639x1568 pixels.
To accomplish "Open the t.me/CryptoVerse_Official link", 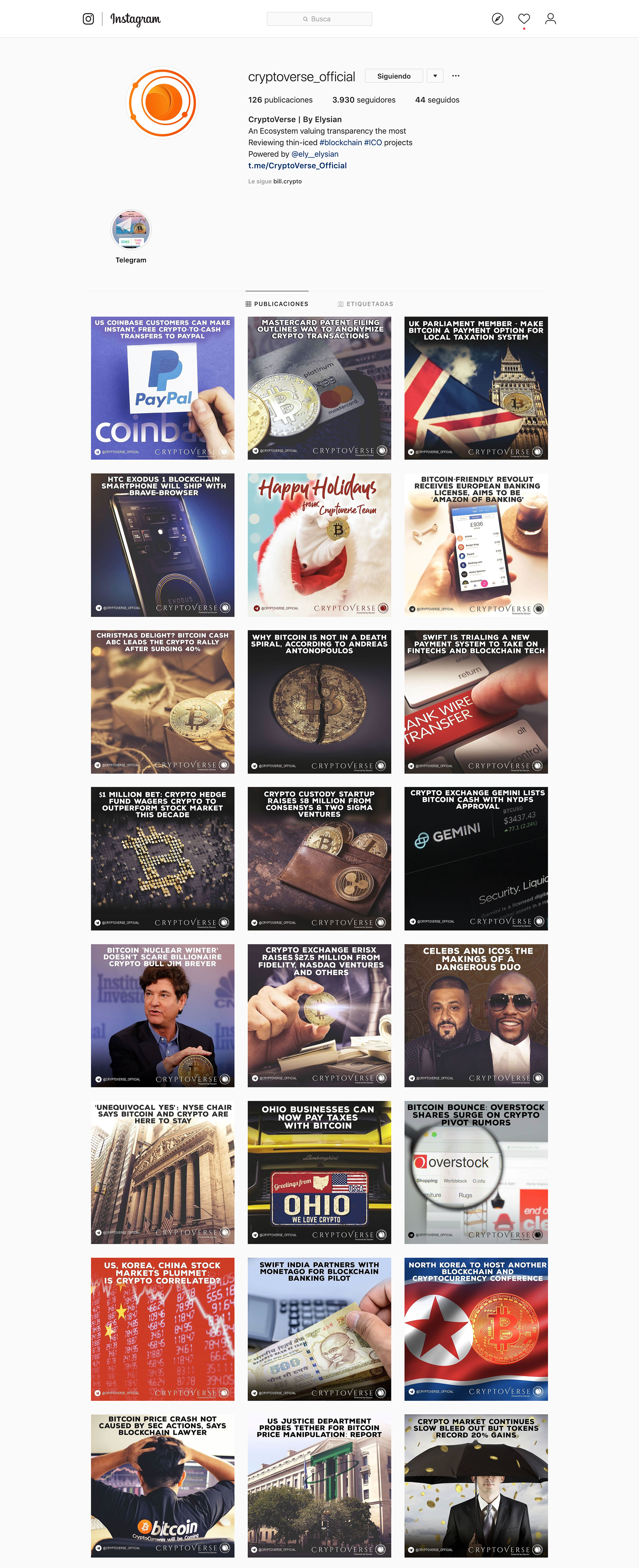I will 297,165.
